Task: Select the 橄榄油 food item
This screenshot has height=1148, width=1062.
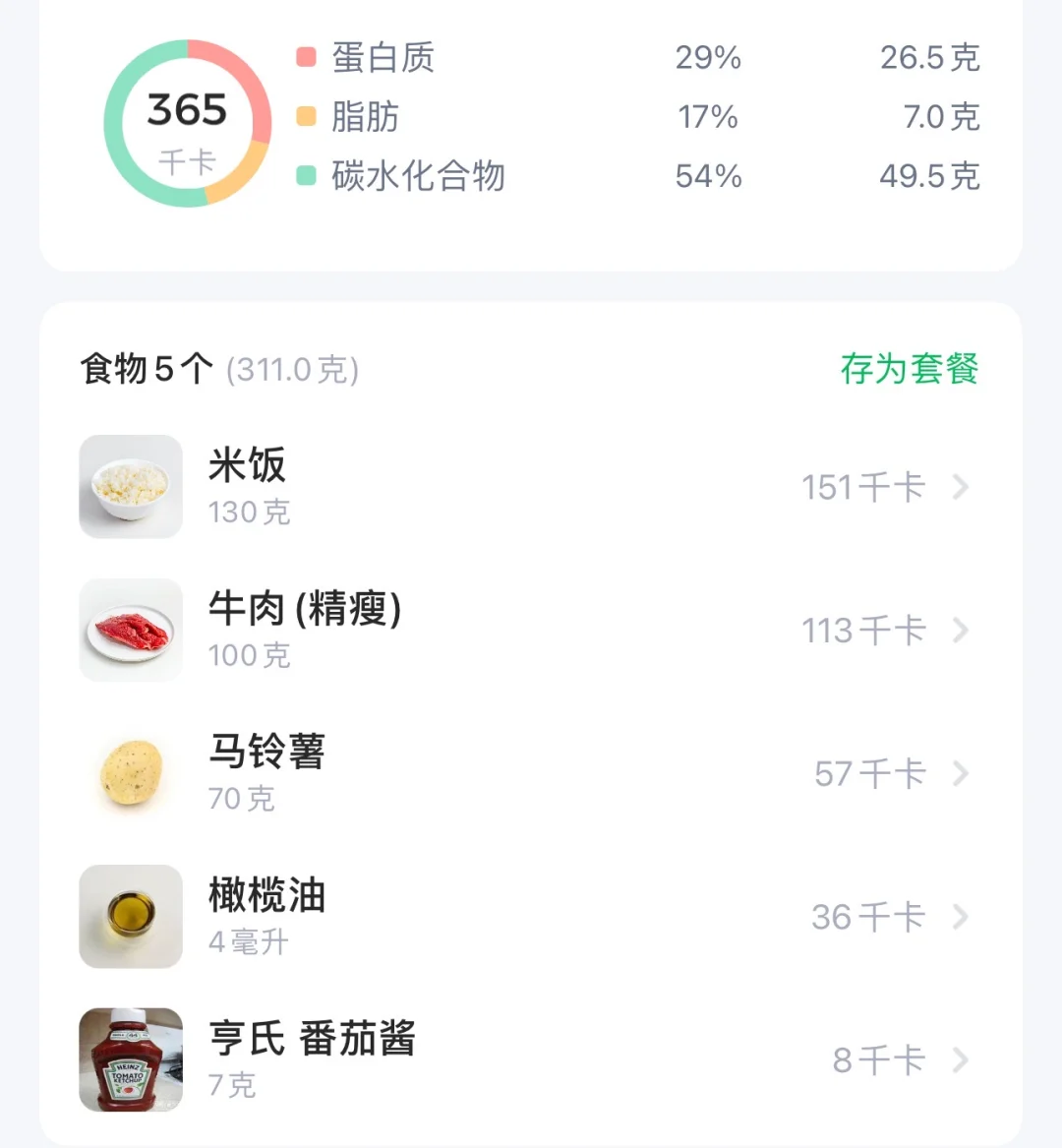Action: (529, 917)
